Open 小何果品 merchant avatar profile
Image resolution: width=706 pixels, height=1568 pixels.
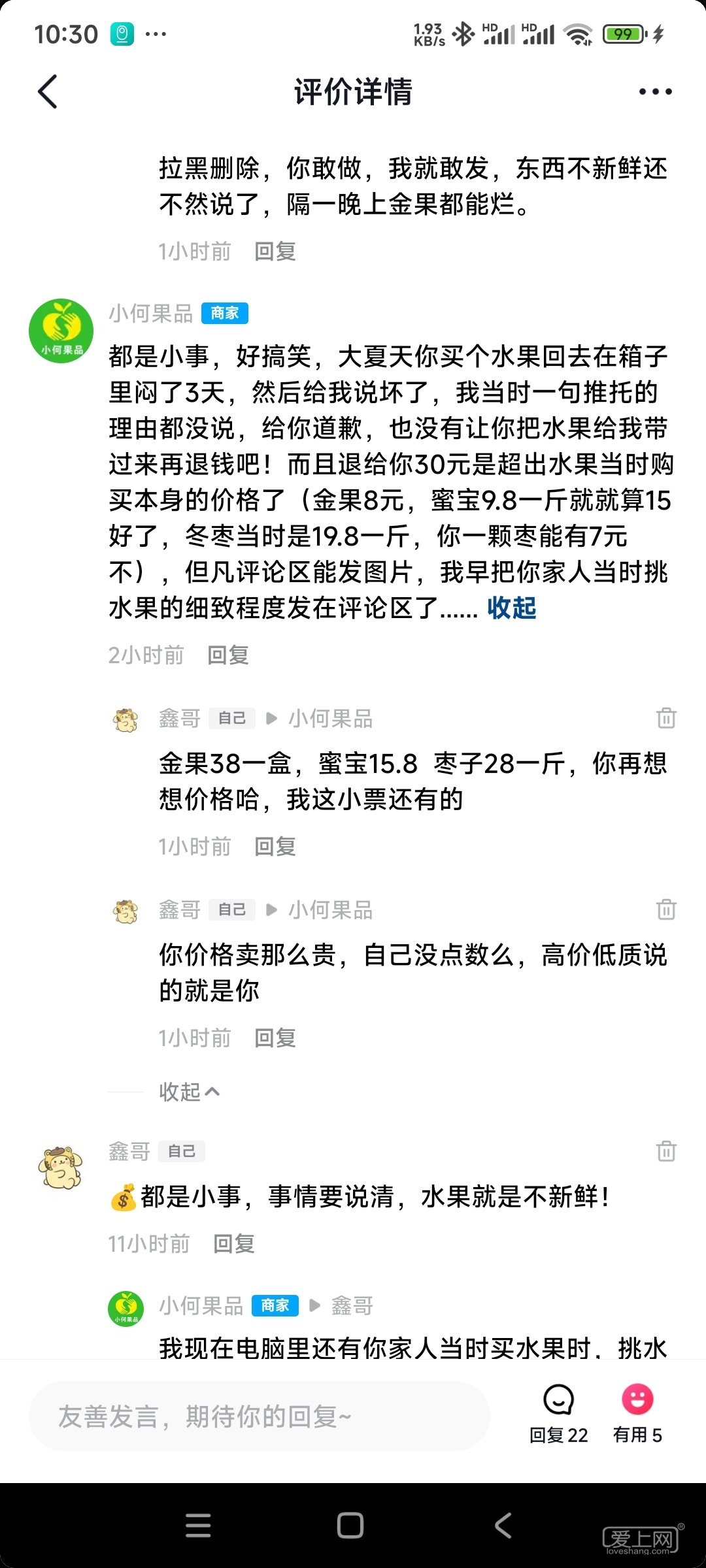61,331
